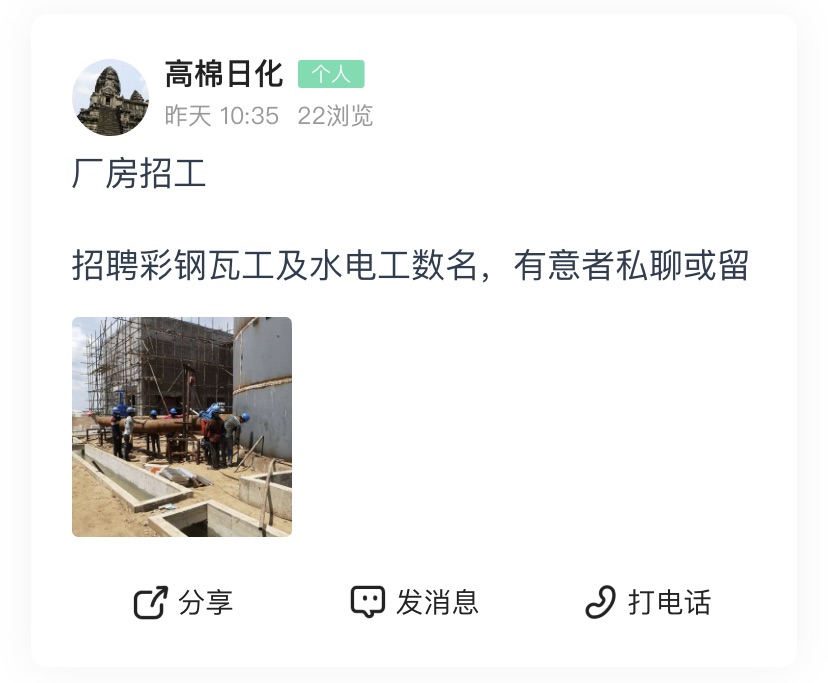Open 高棉日化 profile avatar
828x683 pixels.
click(111, 97)
